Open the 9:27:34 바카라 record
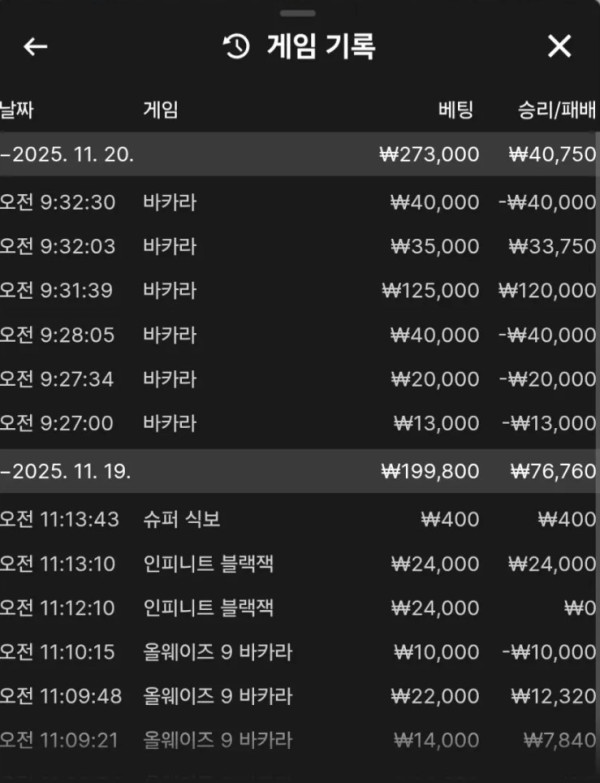Image resolution: width=600 pixels, height=783 pixels. click(x=298, y=378)
